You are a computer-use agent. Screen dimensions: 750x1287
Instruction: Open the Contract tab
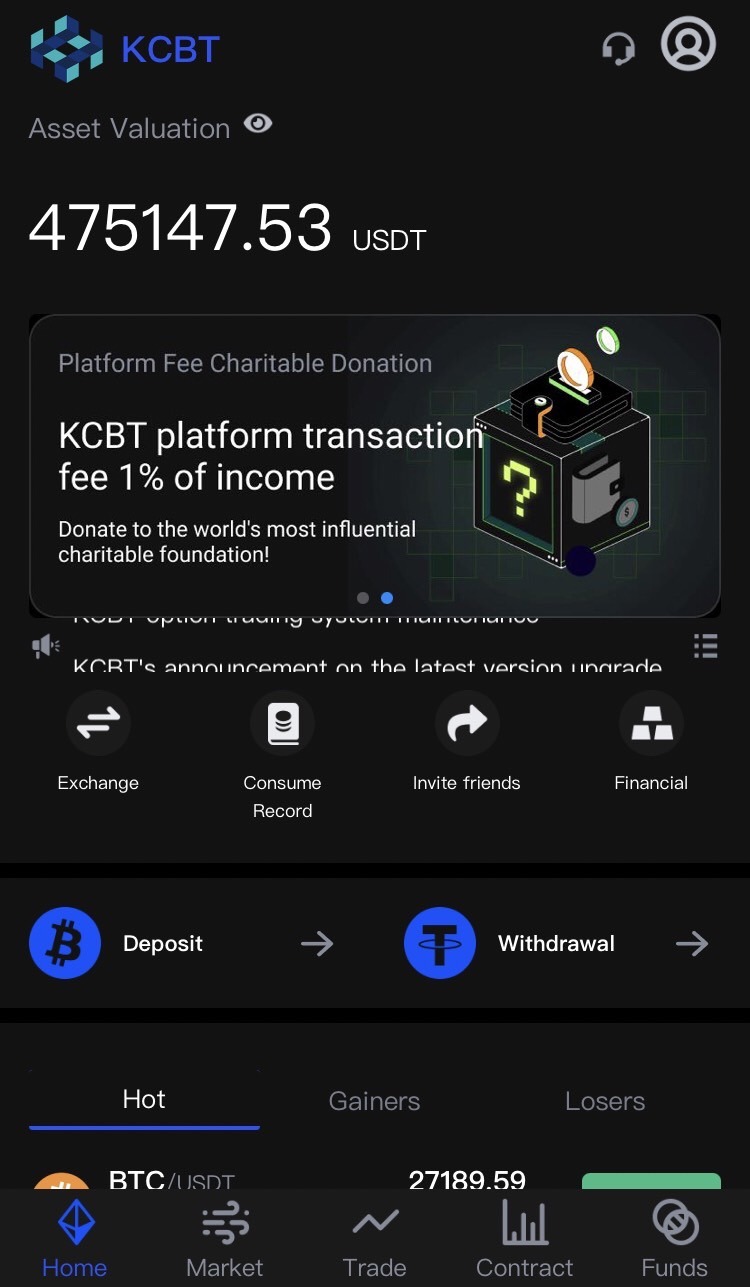[524, 1240]
